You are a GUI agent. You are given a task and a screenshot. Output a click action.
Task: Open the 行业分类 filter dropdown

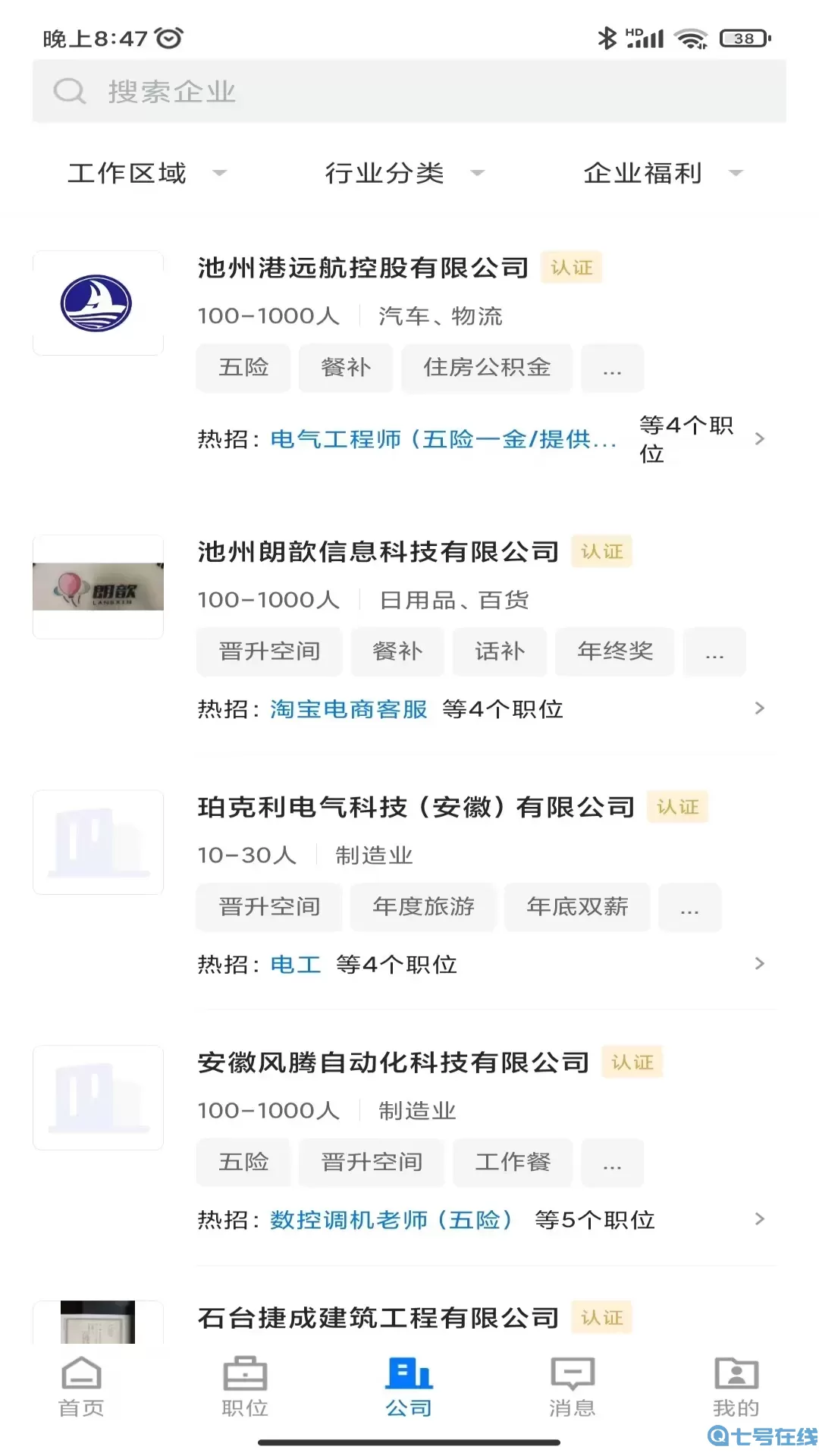point(403,173)
